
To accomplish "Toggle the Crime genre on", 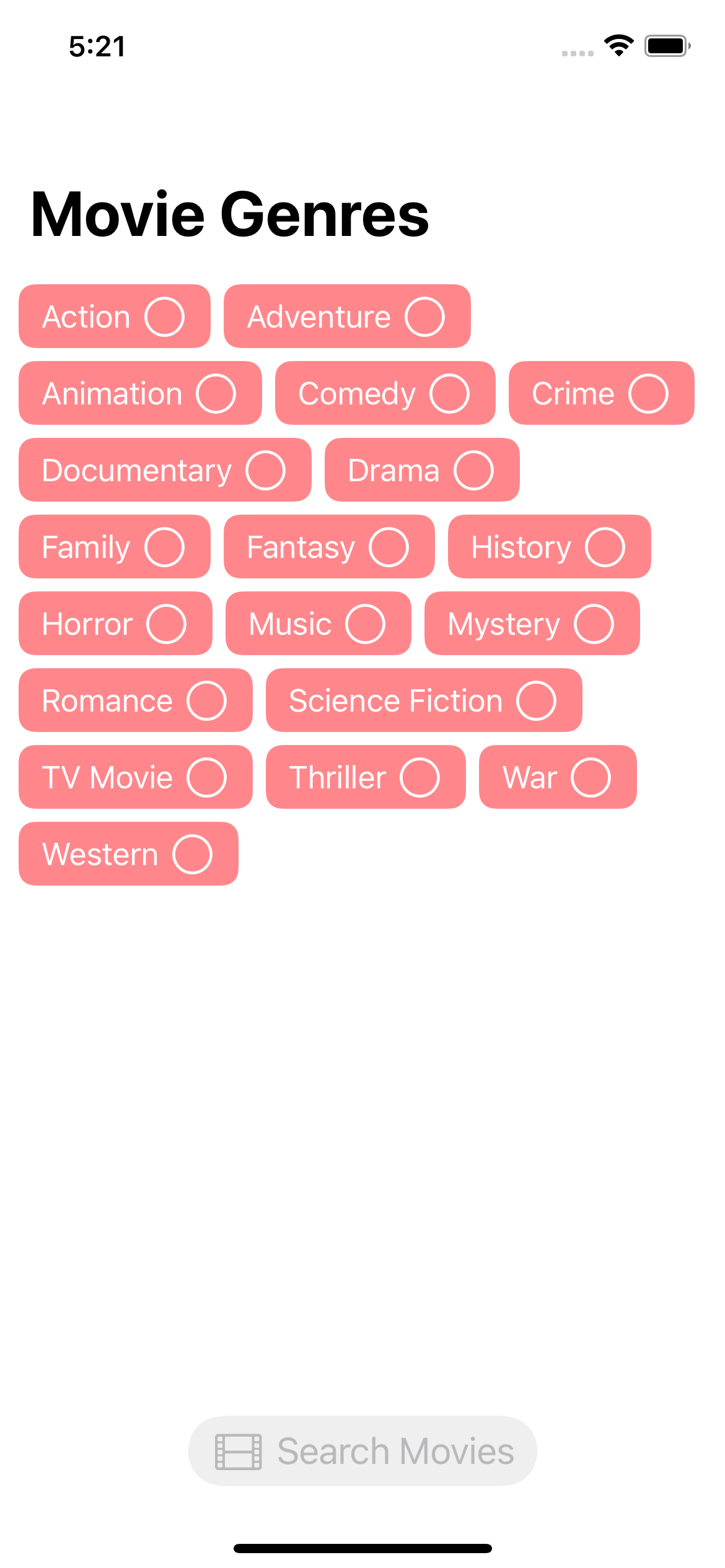I will [648, 393].
